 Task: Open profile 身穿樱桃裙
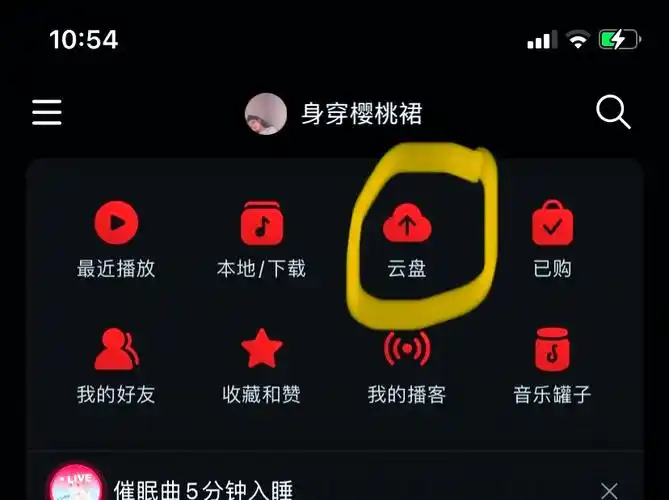(335, 113)
